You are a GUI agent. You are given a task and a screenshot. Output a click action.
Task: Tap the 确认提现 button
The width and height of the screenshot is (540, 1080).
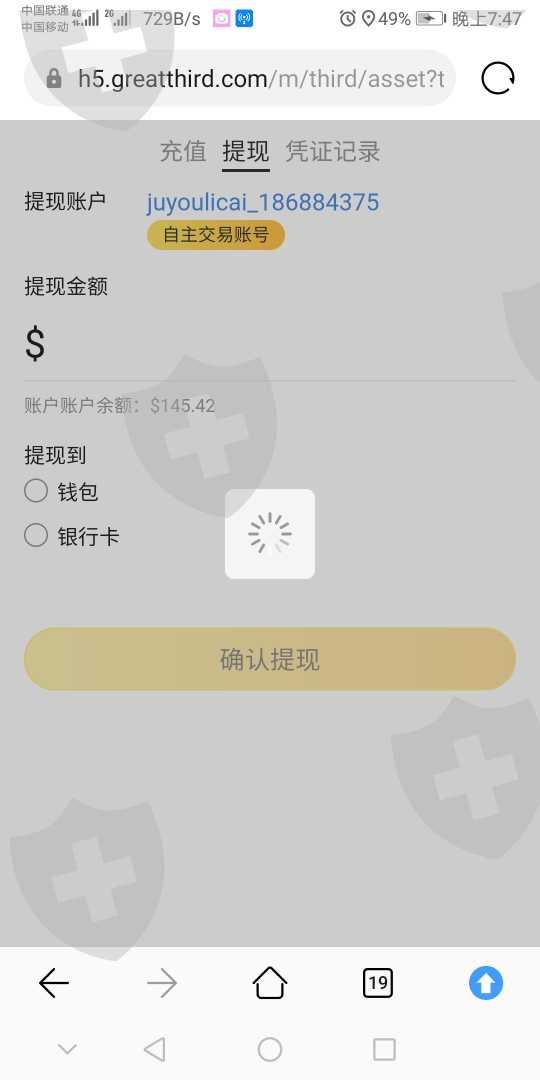point(270,659)
